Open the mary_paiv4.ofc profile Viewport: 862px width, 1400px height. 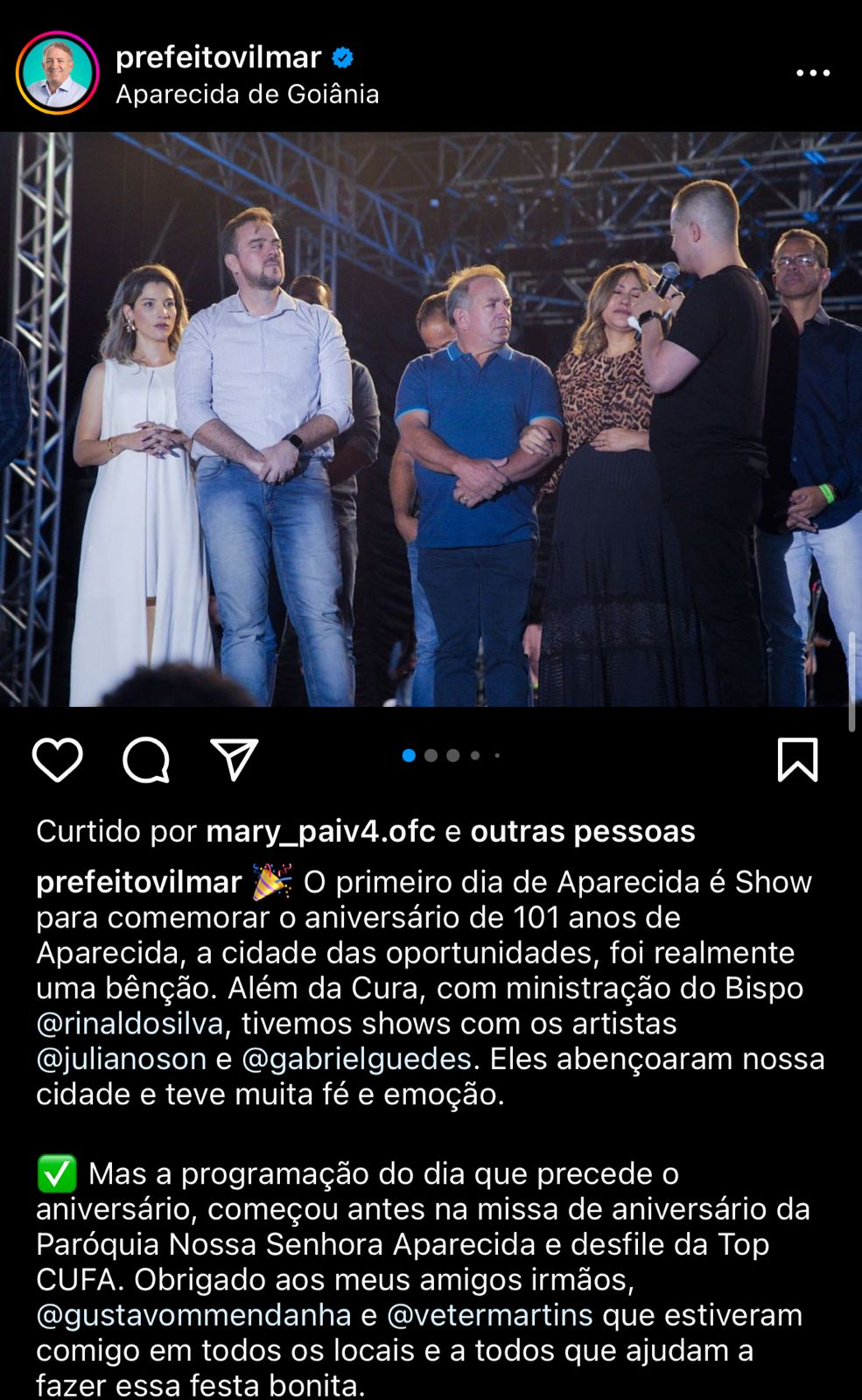tap(320, 831)
